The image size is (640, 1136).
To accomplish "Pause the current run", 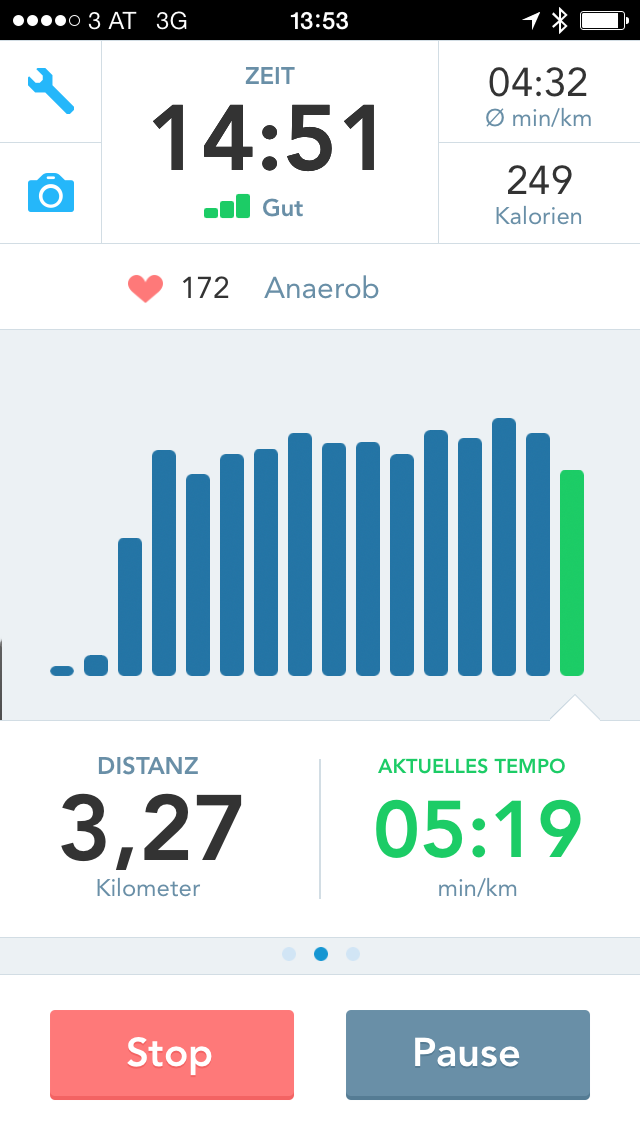I will click(467, 1054).
